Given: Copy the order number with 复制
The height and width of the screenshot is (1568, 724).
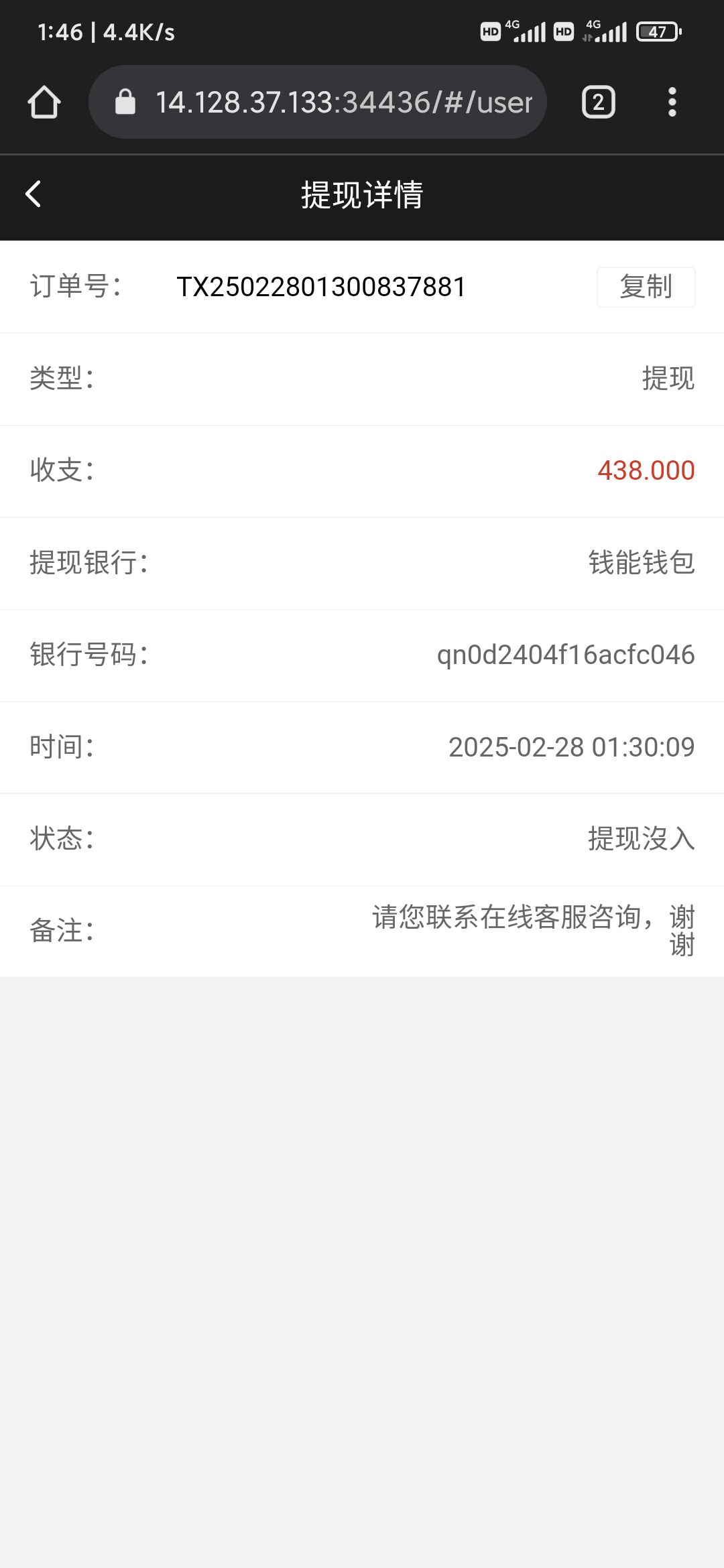Looking at the screenshot, I should tap(646, 287).
